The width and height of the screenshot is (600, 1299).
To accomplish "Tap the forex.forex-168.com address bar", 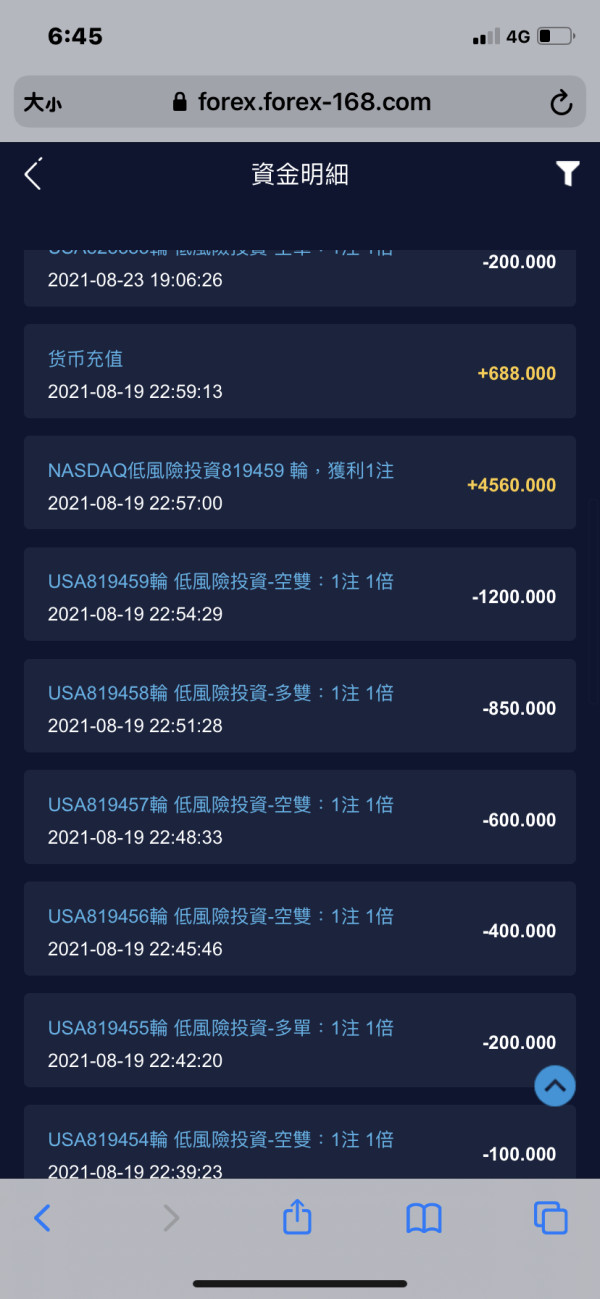I will [300, 102].
